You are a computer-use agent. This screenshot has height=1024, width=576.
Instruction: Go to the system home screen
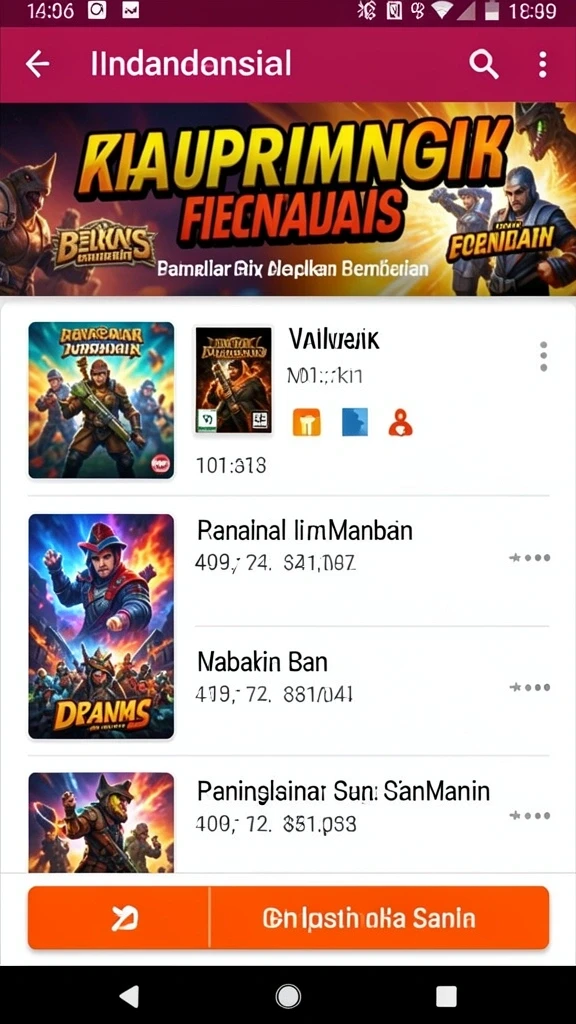coord(288,996)
